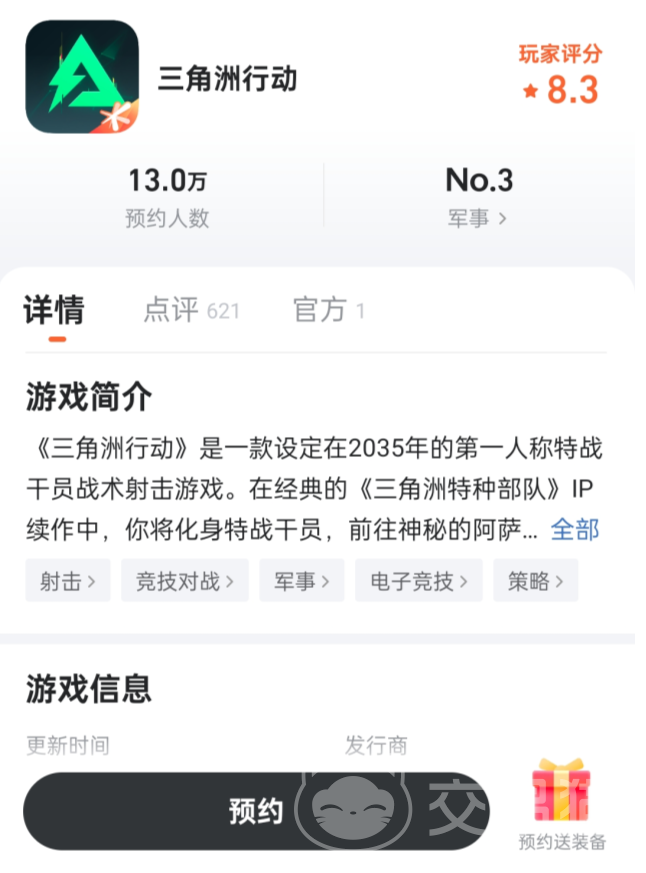This screenshot has height=873, width=646.
Task: Expand full description via 全部
Action: [575, 530]
